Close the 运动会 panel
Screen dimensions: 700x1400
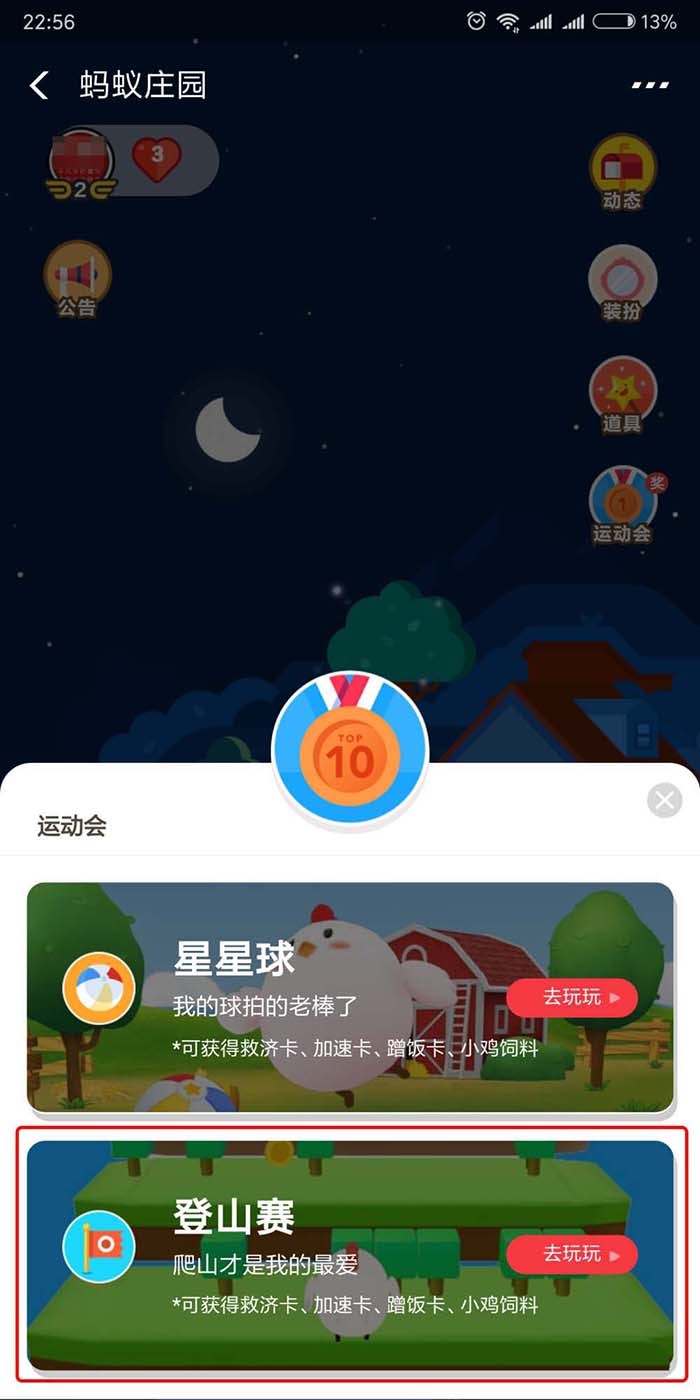pyautogui.click(x=664, y=800)
